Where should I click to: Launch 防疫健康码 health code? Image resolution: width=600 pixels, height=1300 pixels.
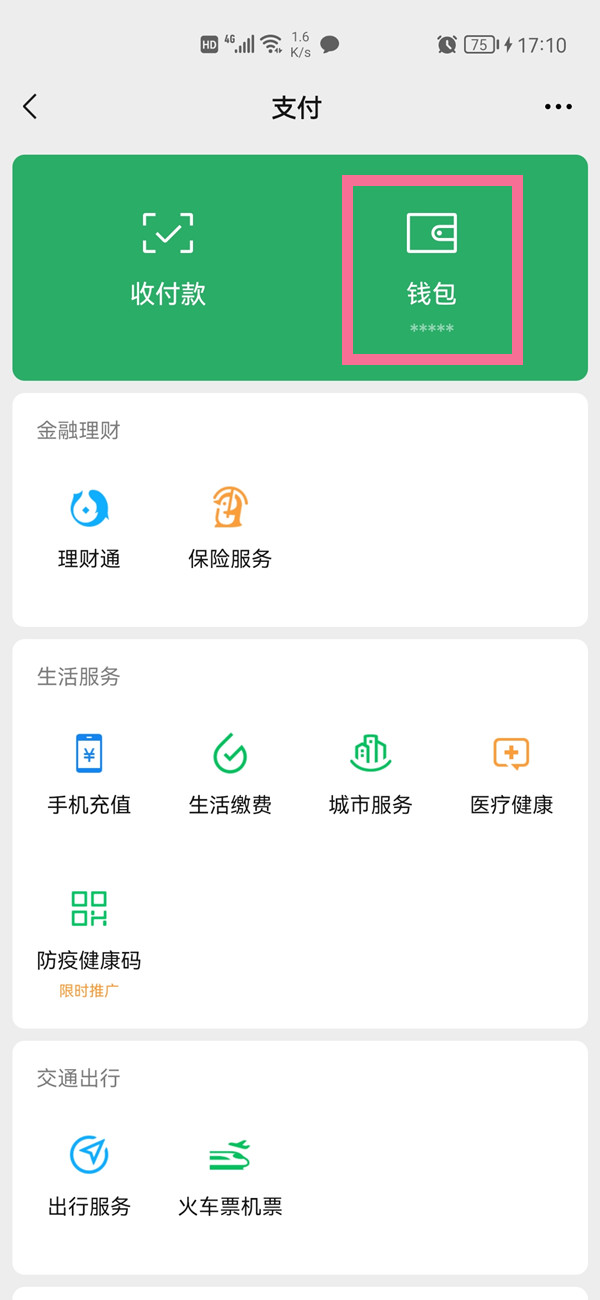tap(89, 942)
